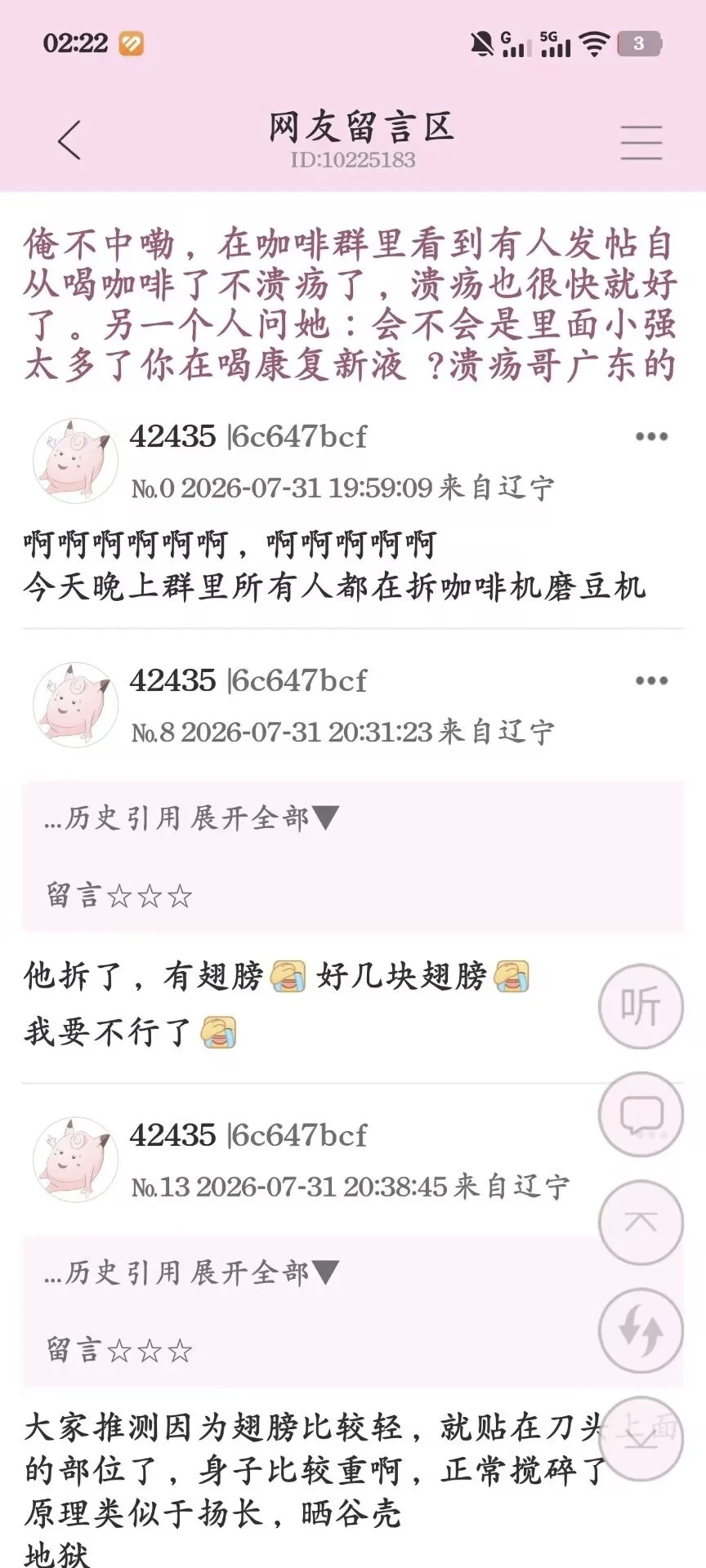
Task: Open more options for comment No.8
Action: [651, 680]
